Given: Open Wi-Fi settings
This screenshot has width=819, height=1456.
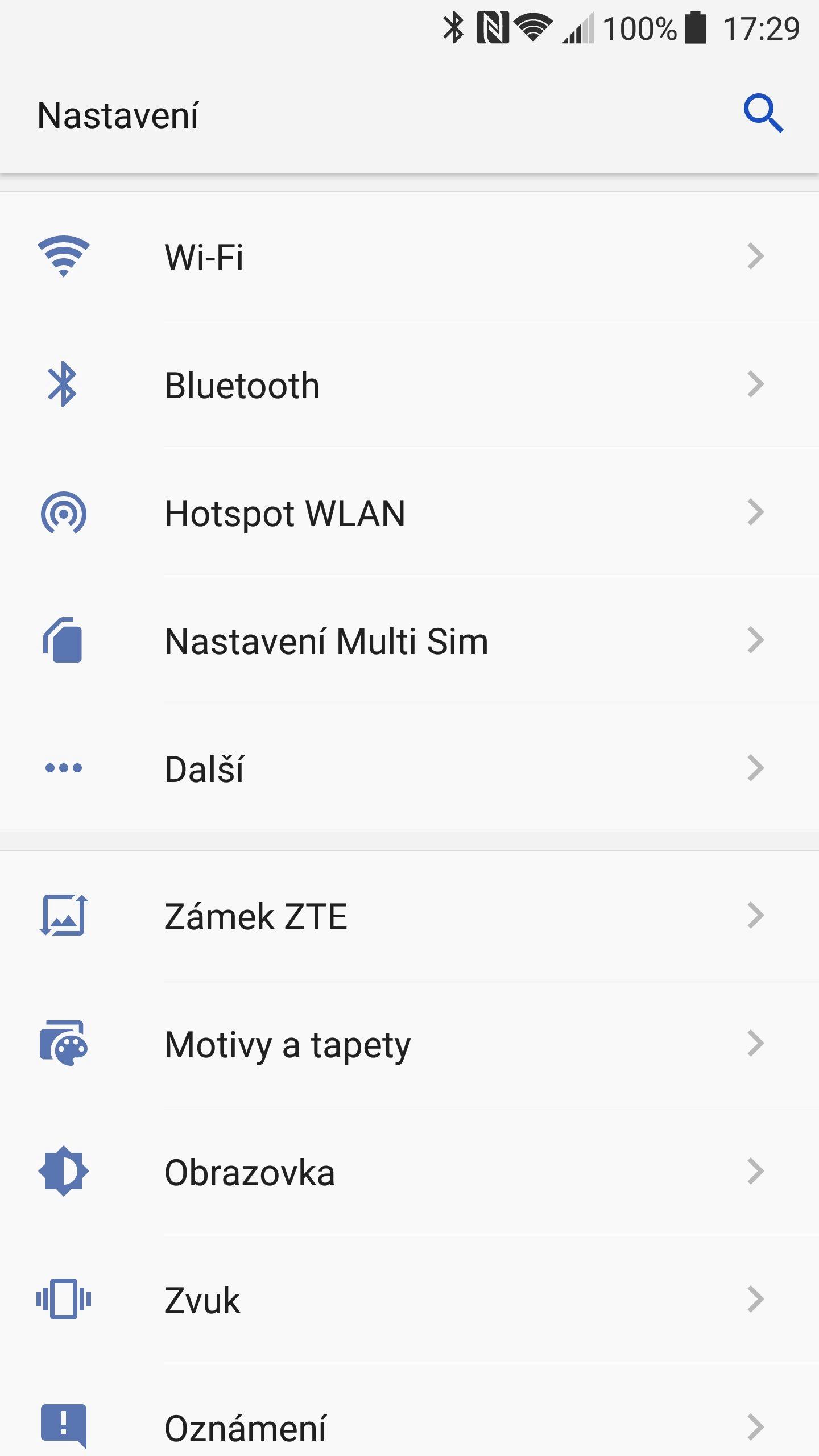Looking at the screenshot, I should (409, 256).
